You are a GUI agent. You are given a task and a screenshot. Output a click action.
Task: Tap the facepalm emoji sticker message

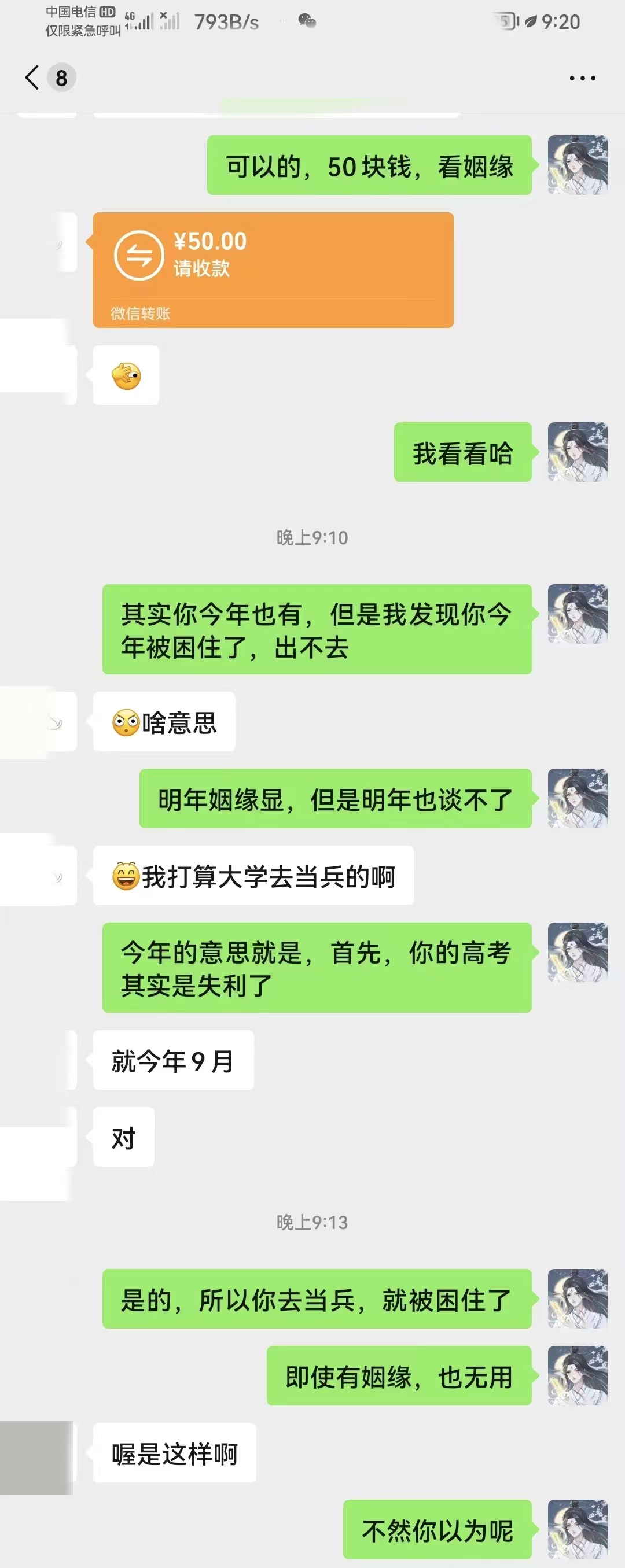point(126,375)
